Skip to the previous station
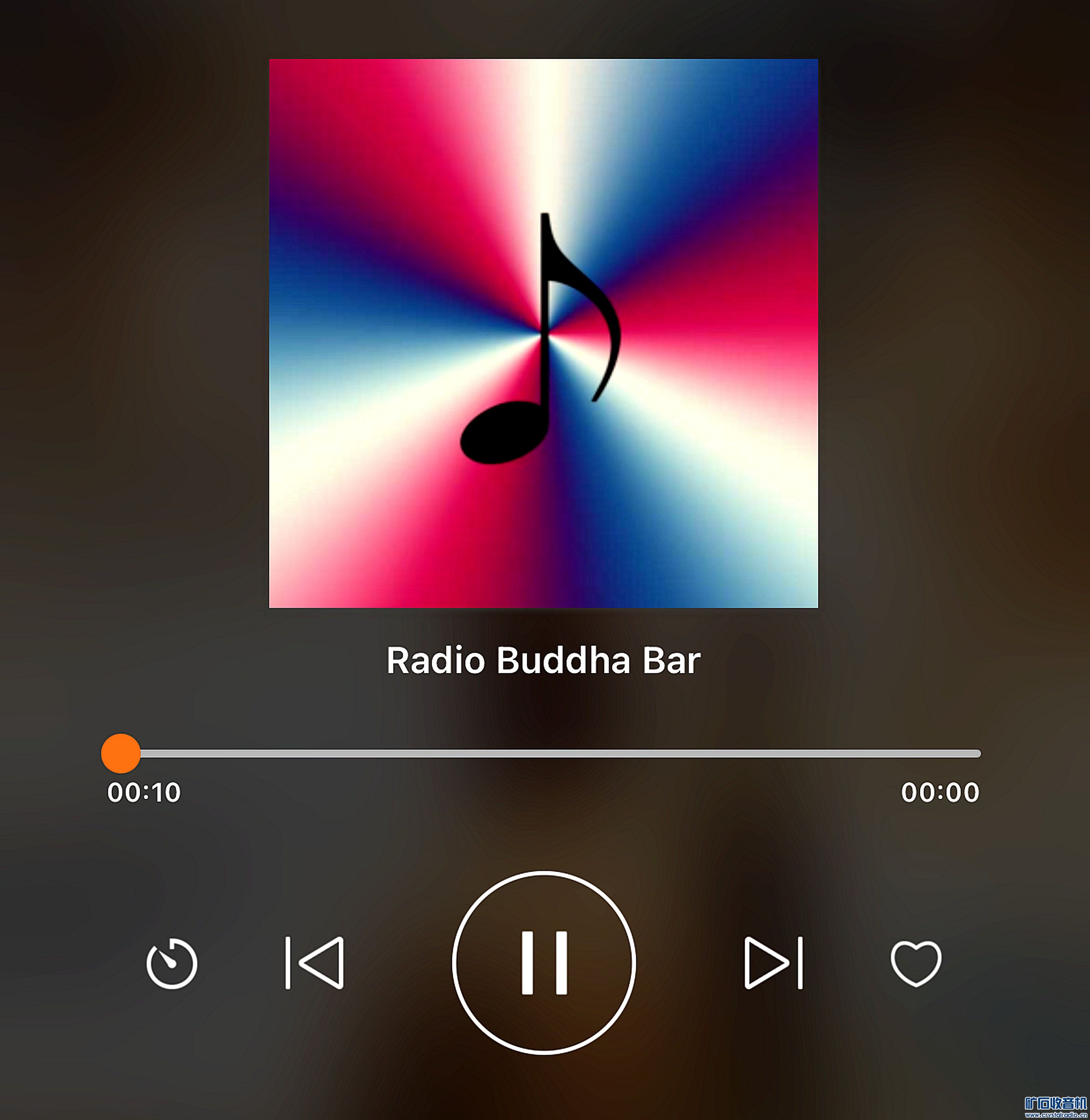Screen dimensions: 1090x1120 315,963
